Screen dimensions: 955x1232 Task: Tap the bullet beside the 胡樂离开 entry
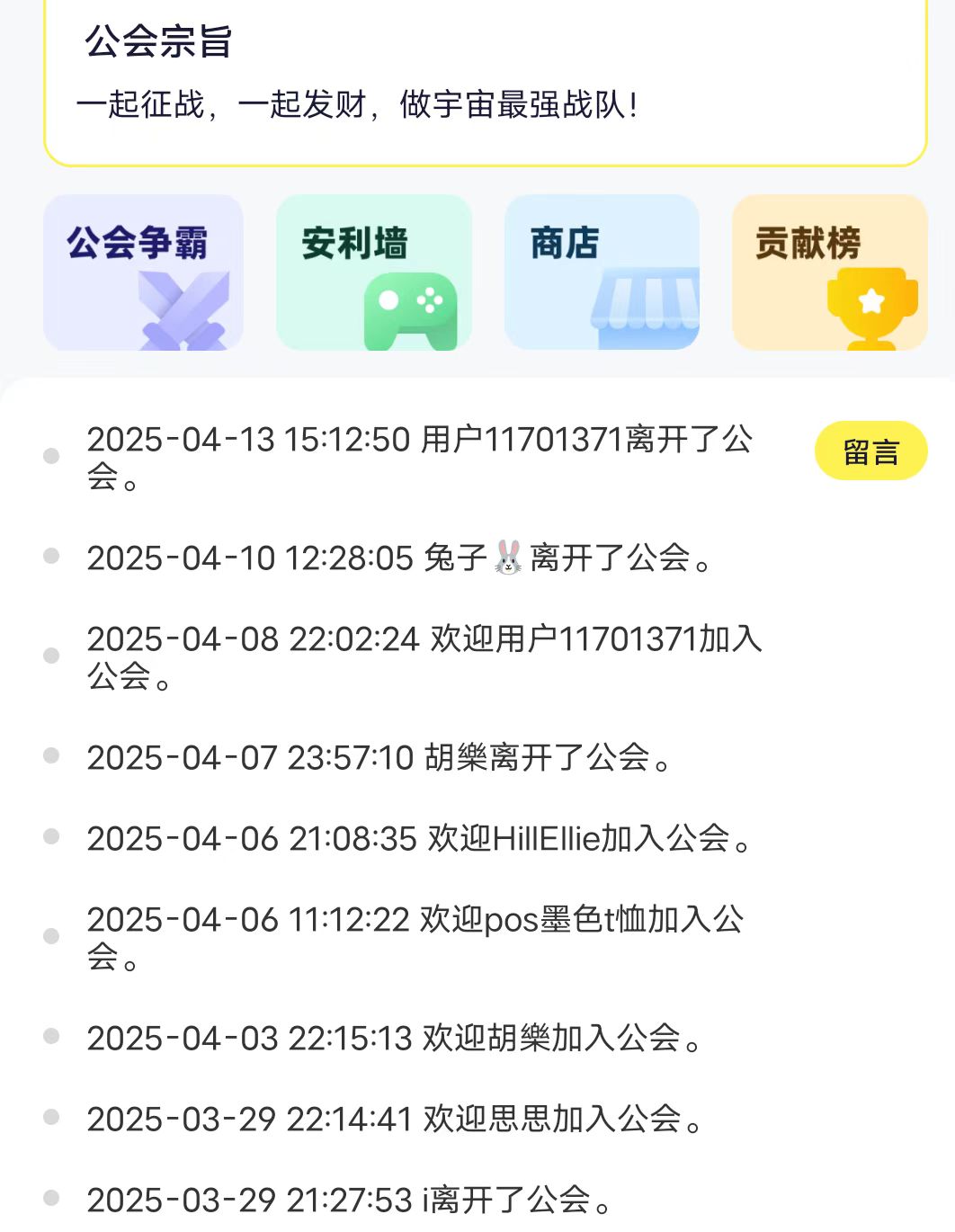click(49, 755)
